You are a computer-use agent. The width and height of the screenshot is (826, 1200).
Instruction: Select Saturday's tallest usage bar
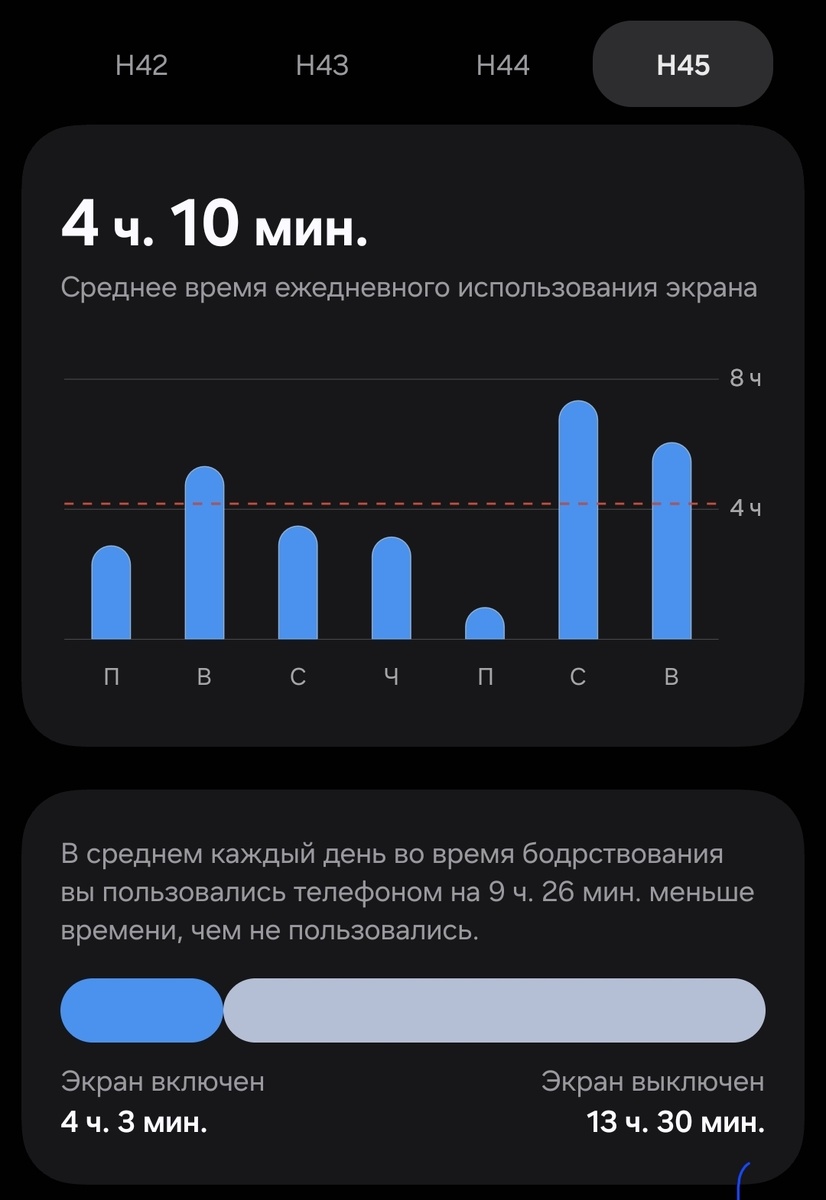(x=578, y=520)
